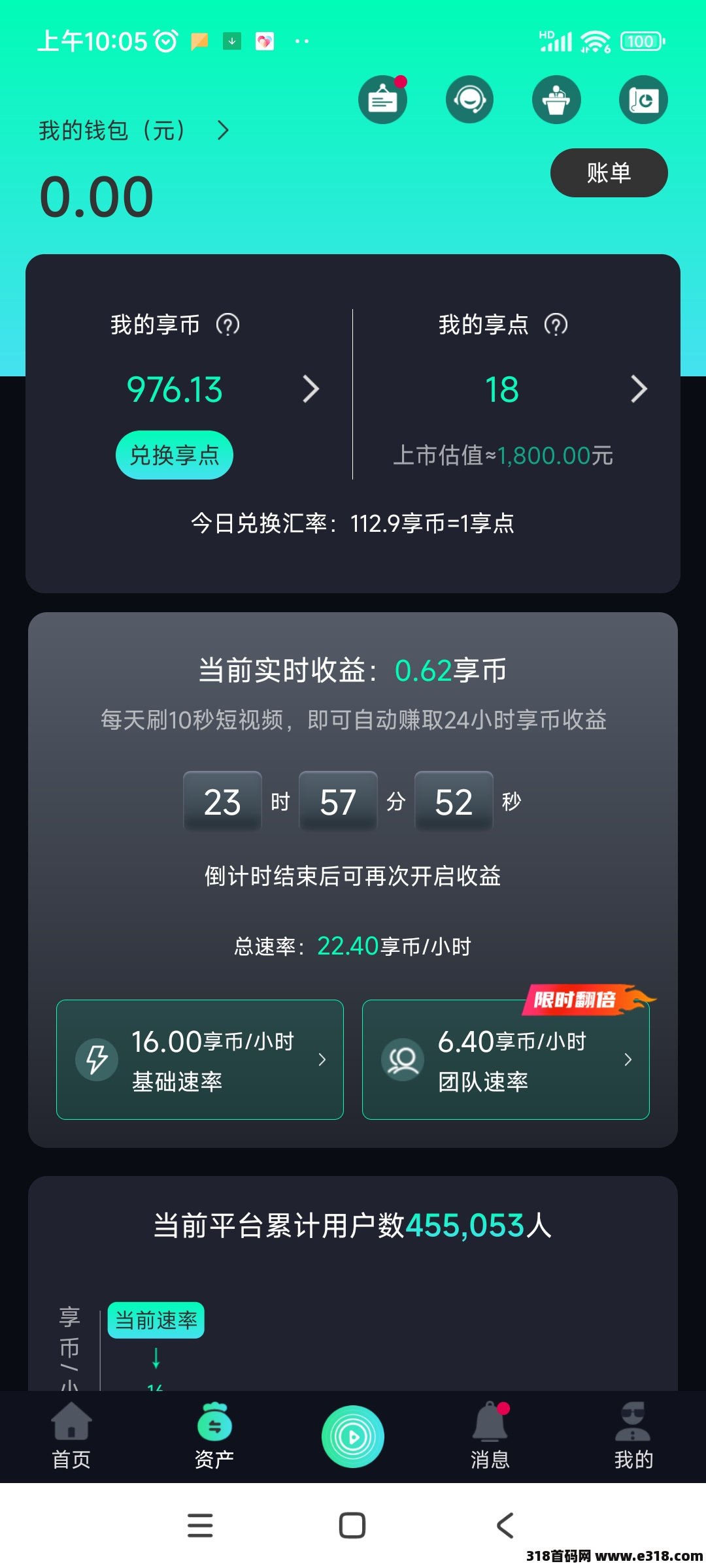Open 团队速率 team rate card
Screen dimensions: 706x1568
(506, 1059)
